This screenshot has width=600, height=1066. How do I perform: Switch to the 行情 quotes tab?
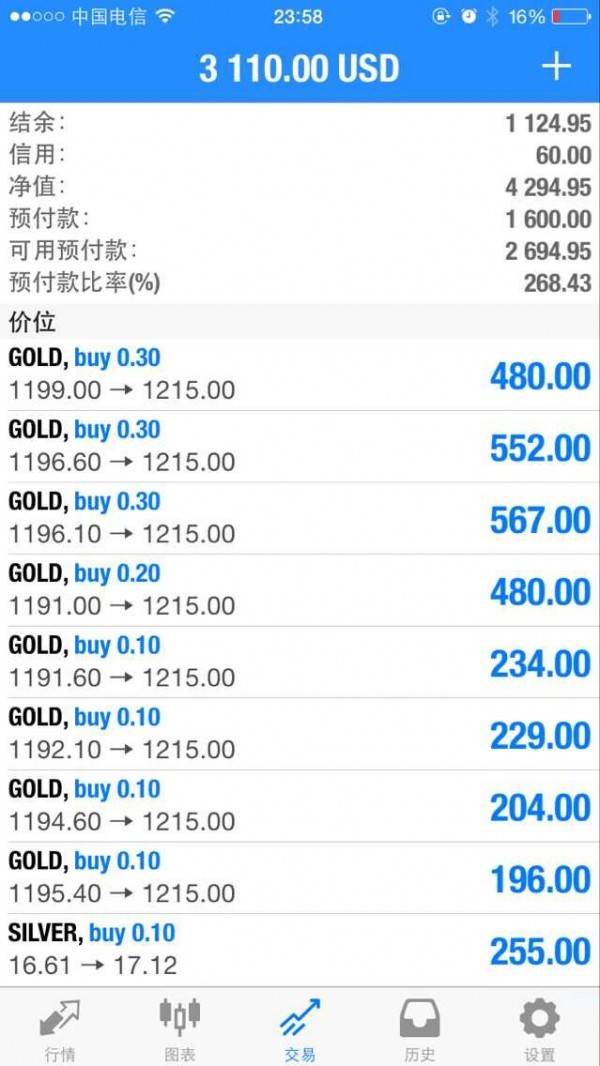click(x=60, y=1029)
